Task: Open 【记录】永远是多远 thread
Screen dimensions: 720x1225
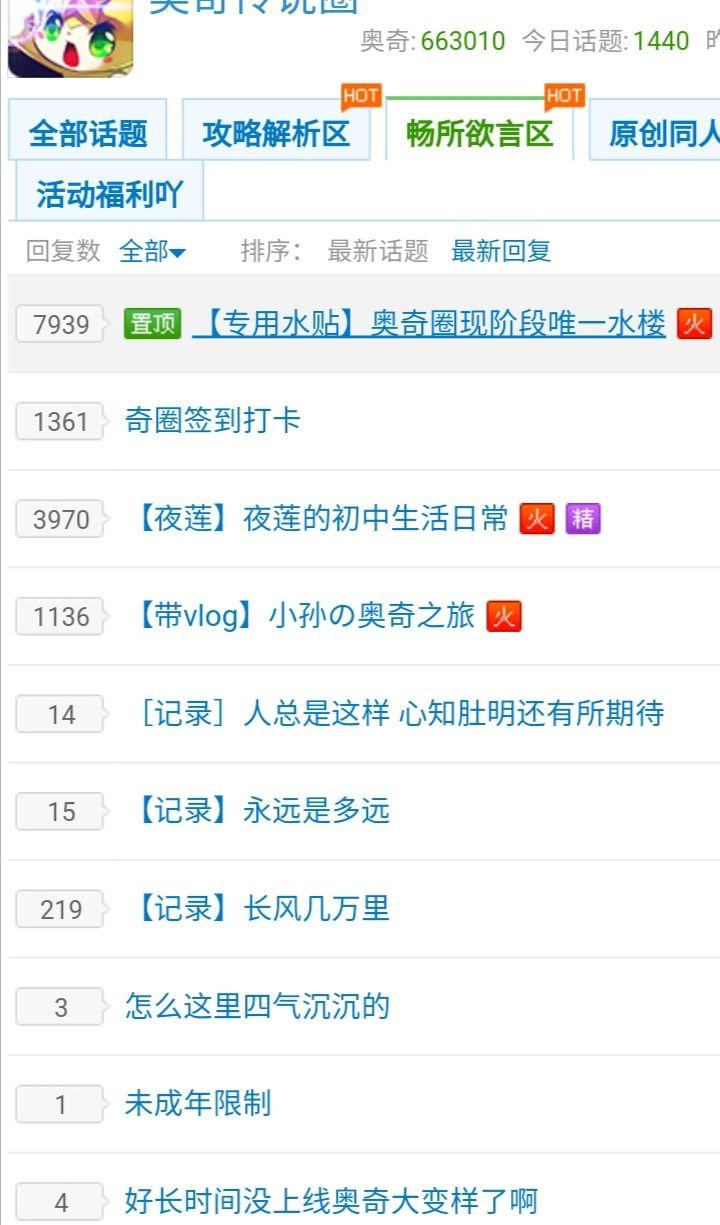Action: click(260, 811)
